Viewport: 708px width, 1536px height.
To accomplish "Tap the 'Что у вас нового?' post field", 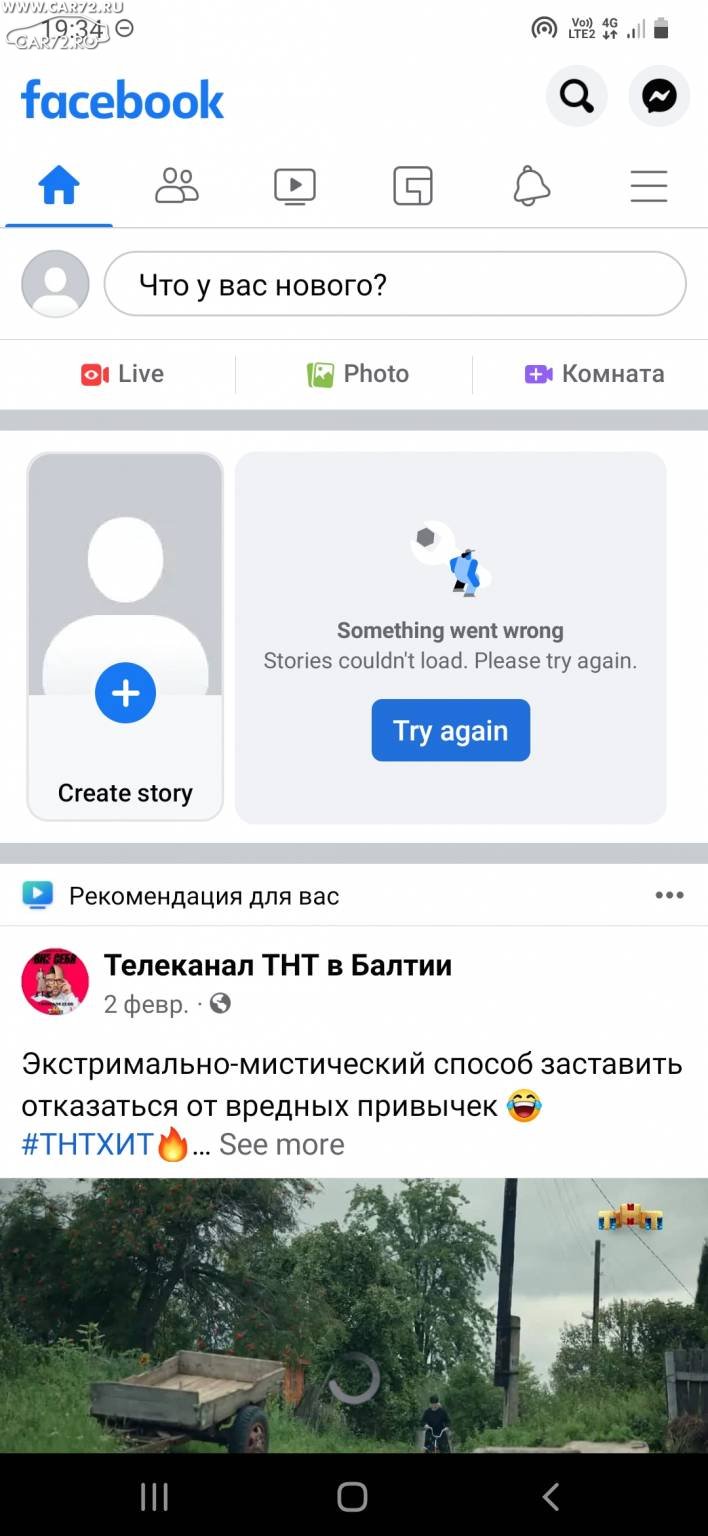I will [395, 284].
